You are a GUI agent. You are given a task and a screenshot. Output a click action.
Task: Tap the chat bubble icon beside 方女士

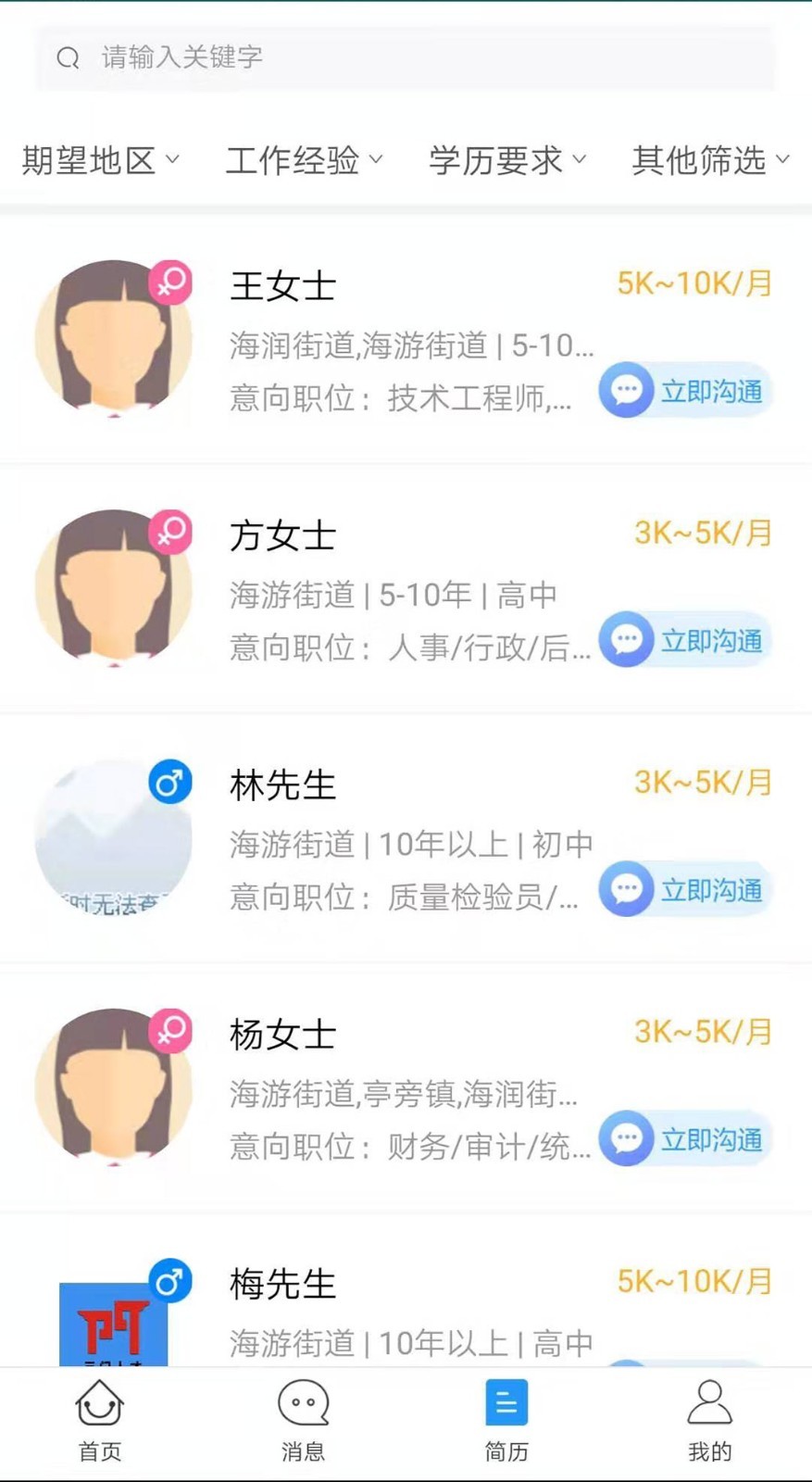pos(628,639)
